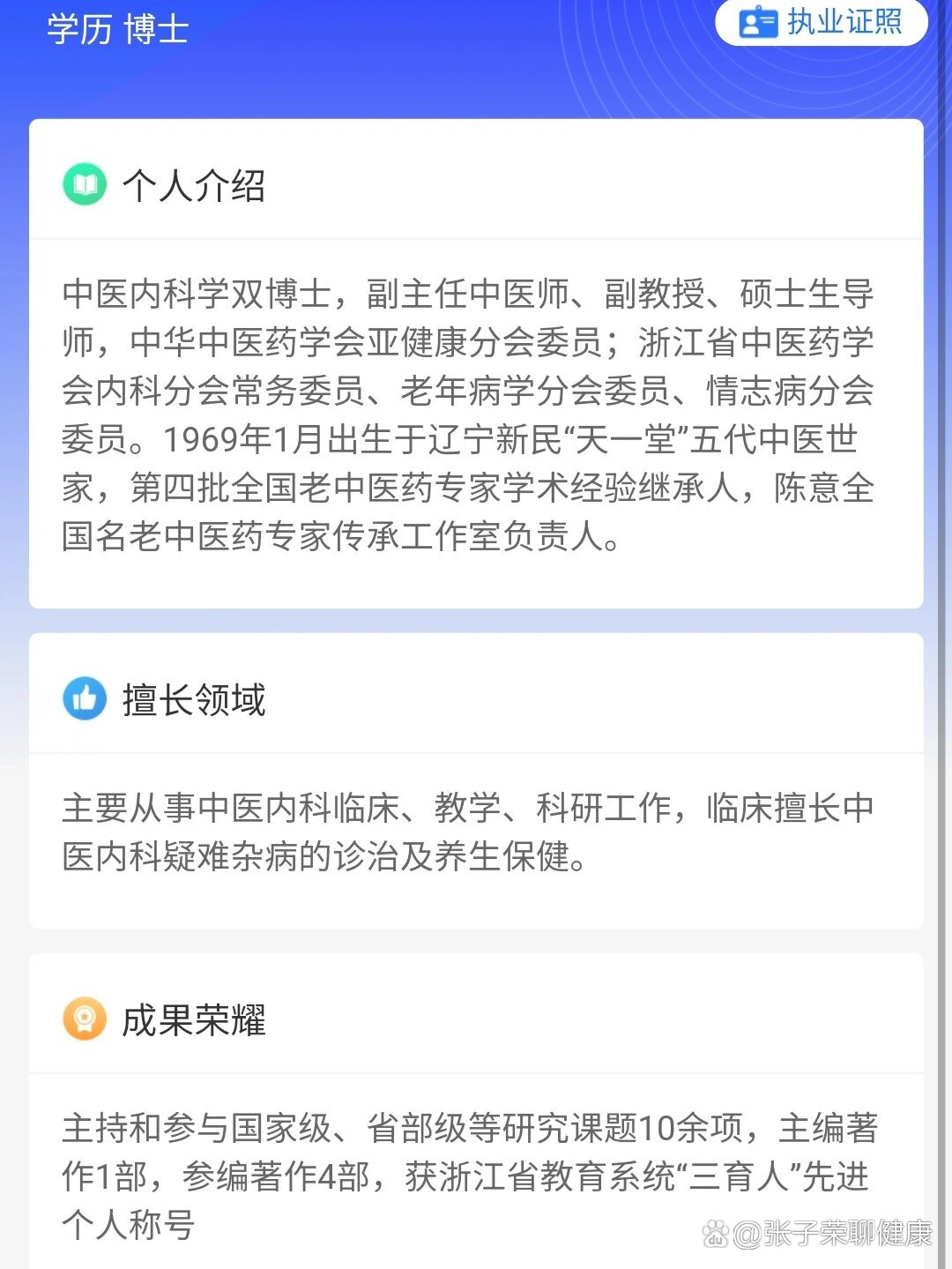Click the watermark icon beside 张子荣聊健康
This screenshot has width=952, height=1269.
point(717,1233)
